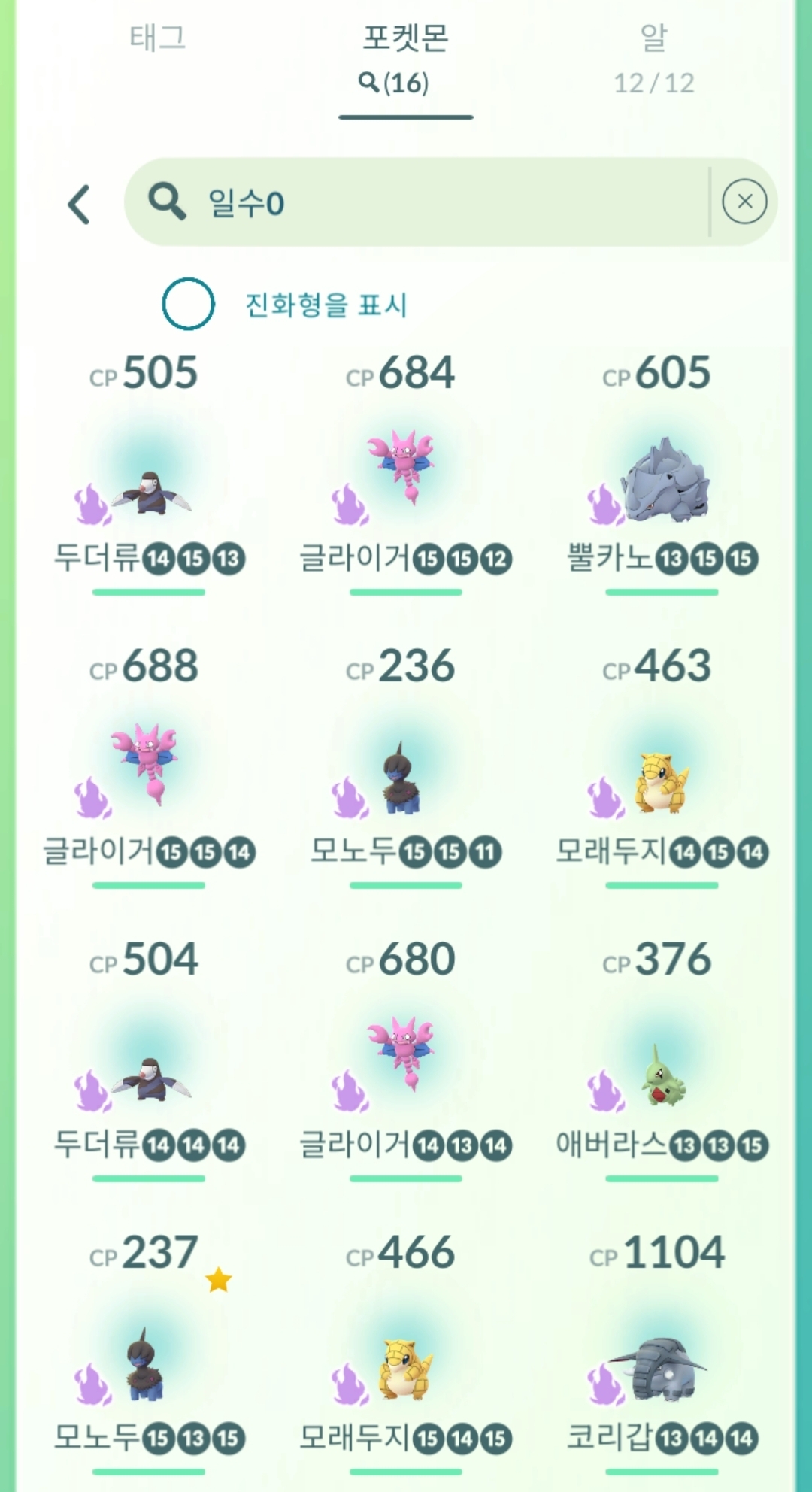Switch to the 태그 tab
Image resolution: width=812 pixels, height=1492 pixels.
point(158,39)
